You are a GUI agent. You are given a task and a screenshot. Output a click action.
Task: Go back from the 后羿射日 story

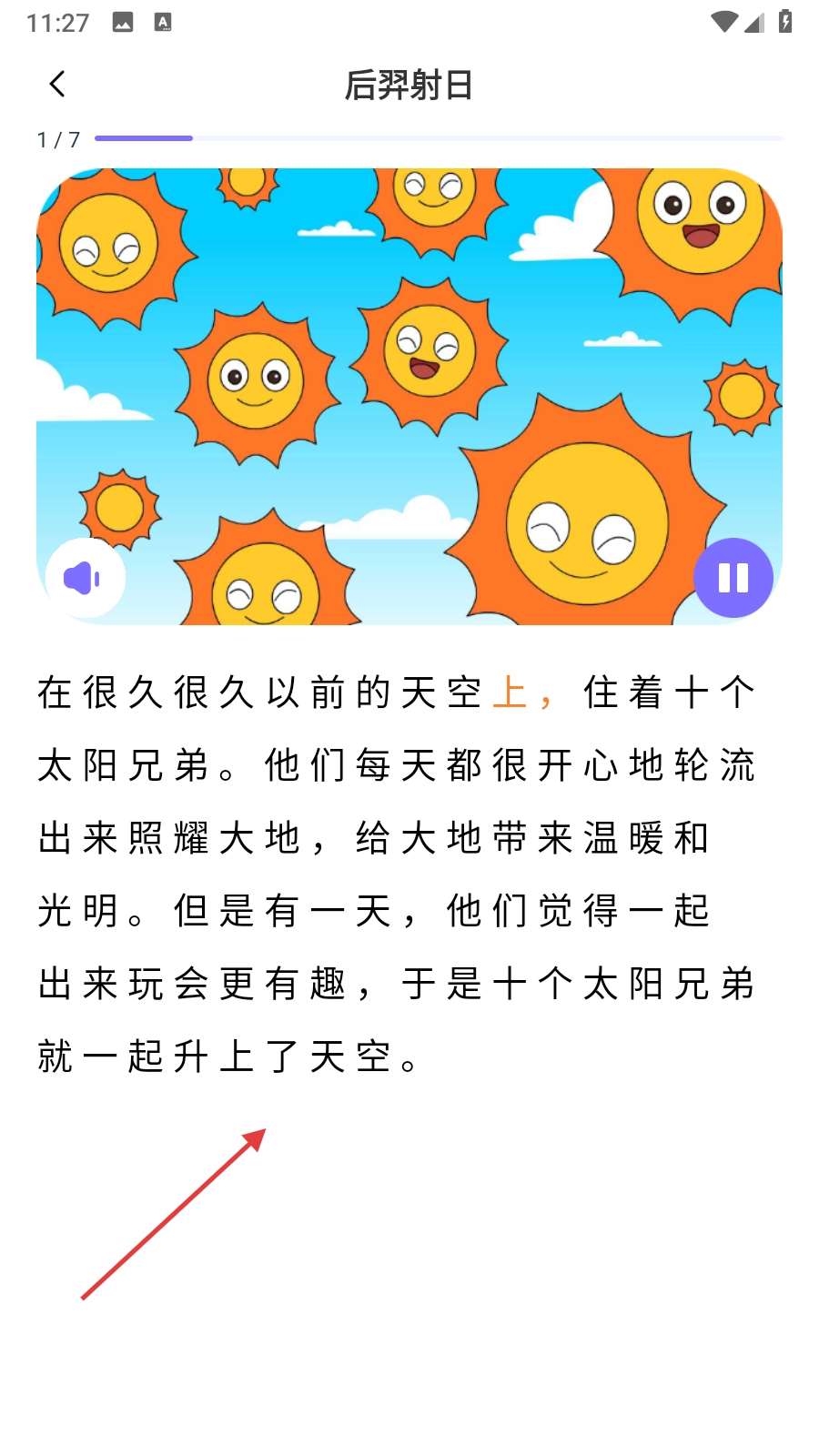tap(57, 85)
